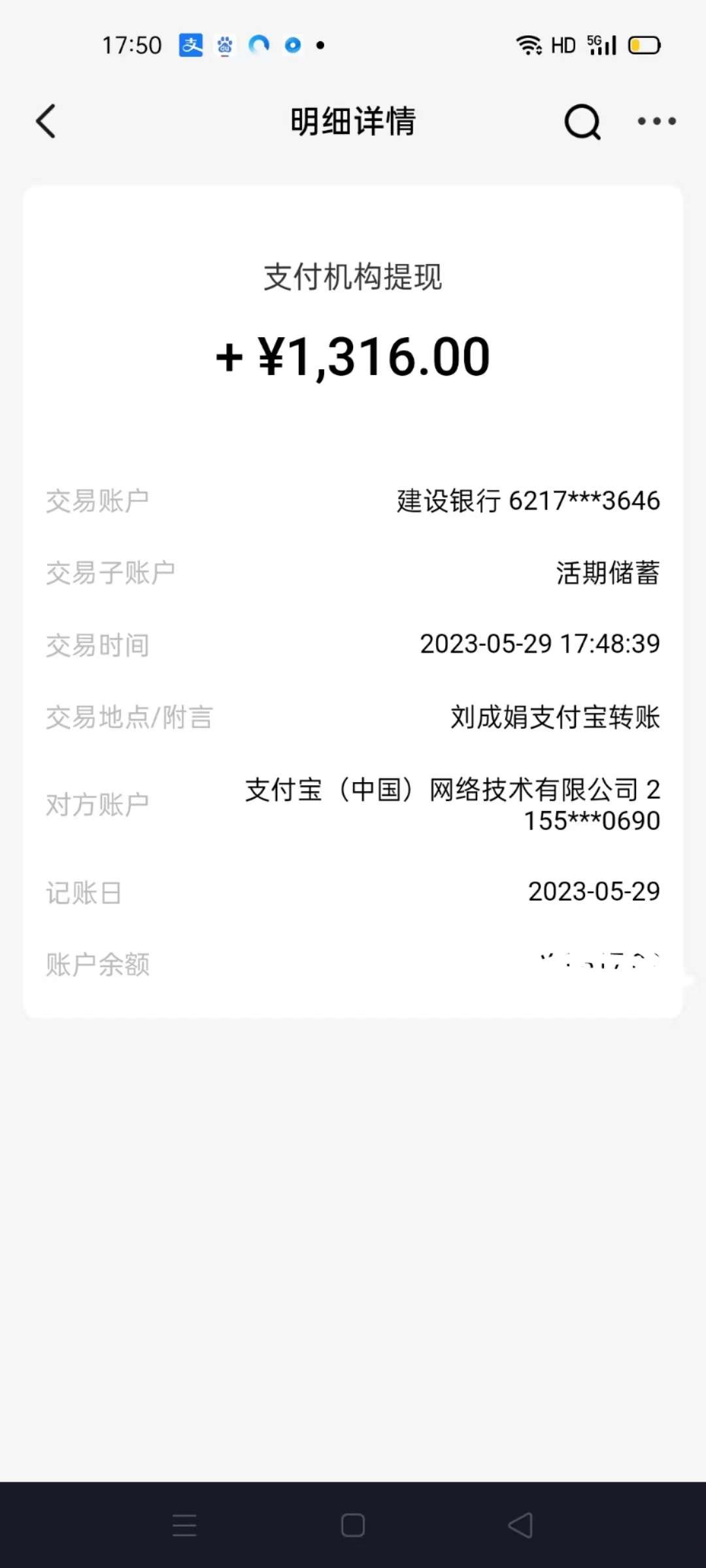Open the three-dot overflow menu
This screenshot has width=706, height=1568.
pyautogui.click(x=656, y=121)
